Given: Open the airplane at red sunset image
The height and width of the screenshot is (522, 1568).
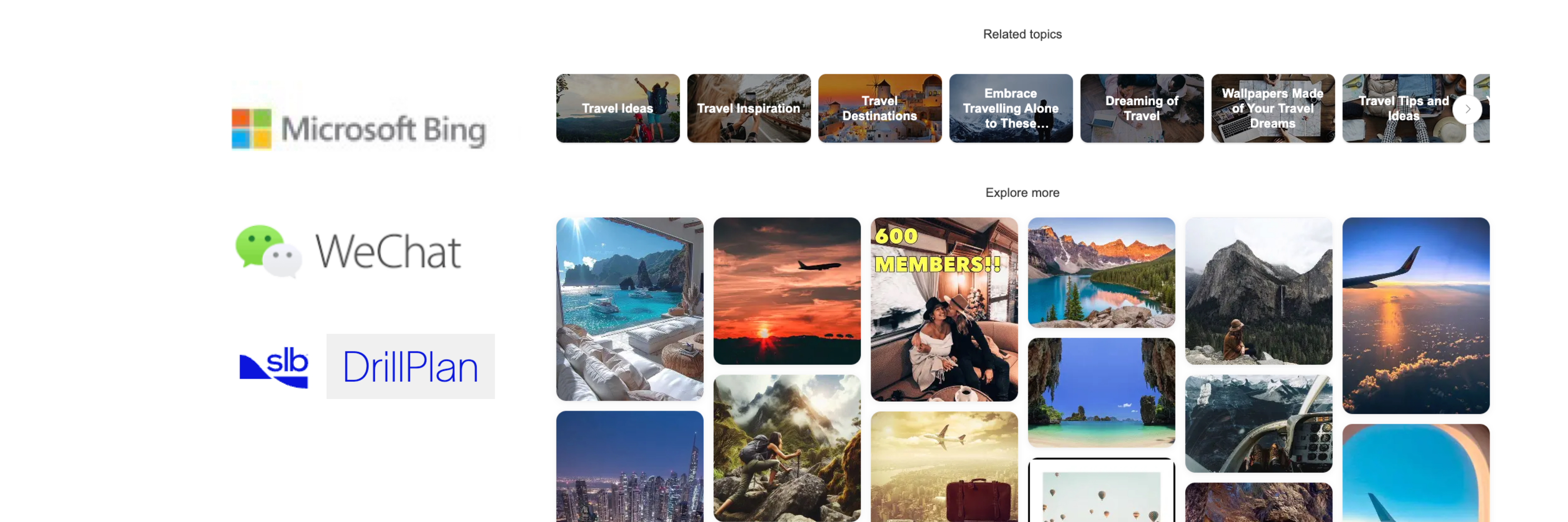Looking at the screenshot, I should pos(786,291).
